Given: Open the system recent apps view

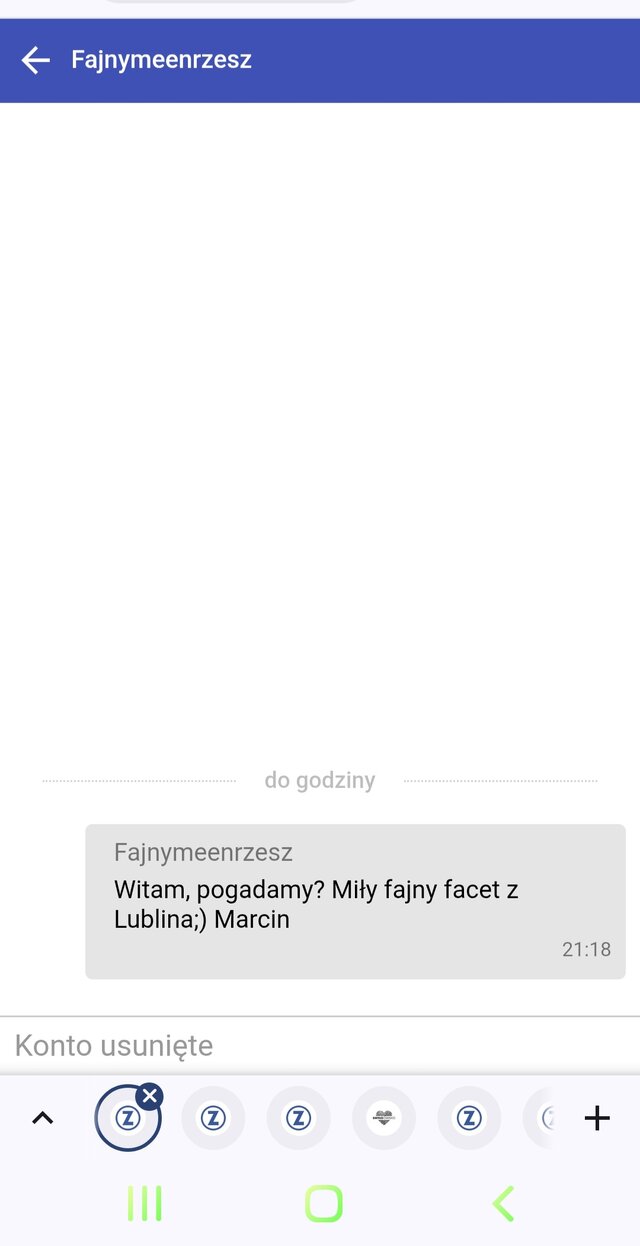Looking at the screenshot, I should (145, 1204).
